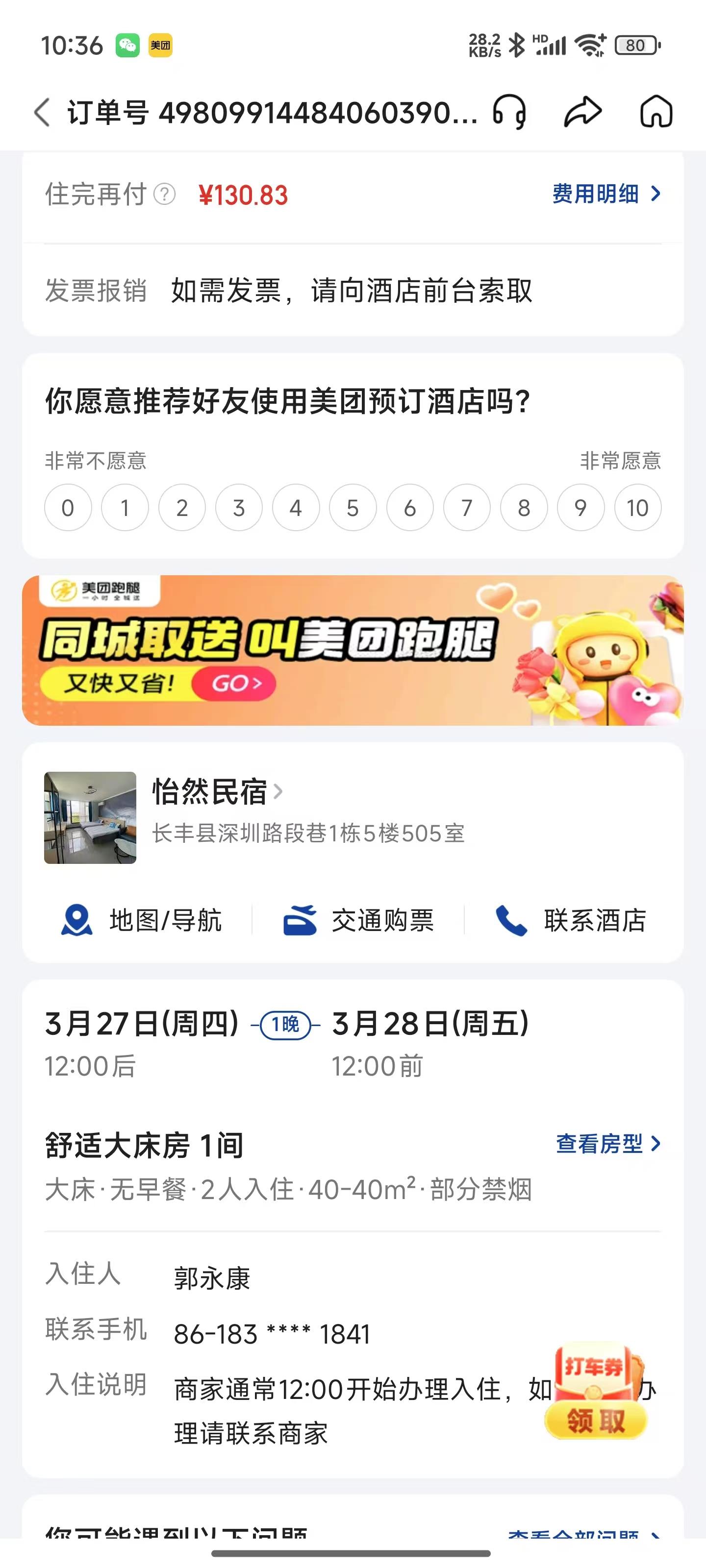The height and width of the screenshot is (1568, 706).
Task: Select recommendation score 3
Action: tap(239, 508)
